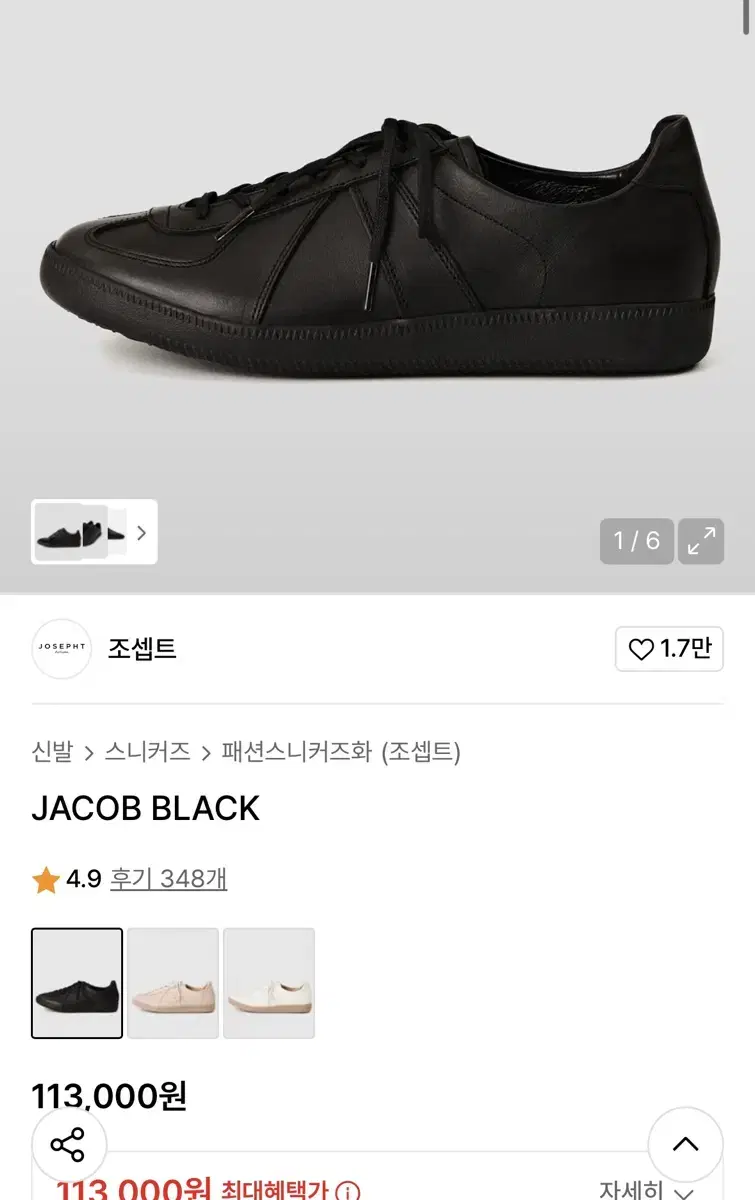Open fullscreen view with expand icon

[703, 541]
